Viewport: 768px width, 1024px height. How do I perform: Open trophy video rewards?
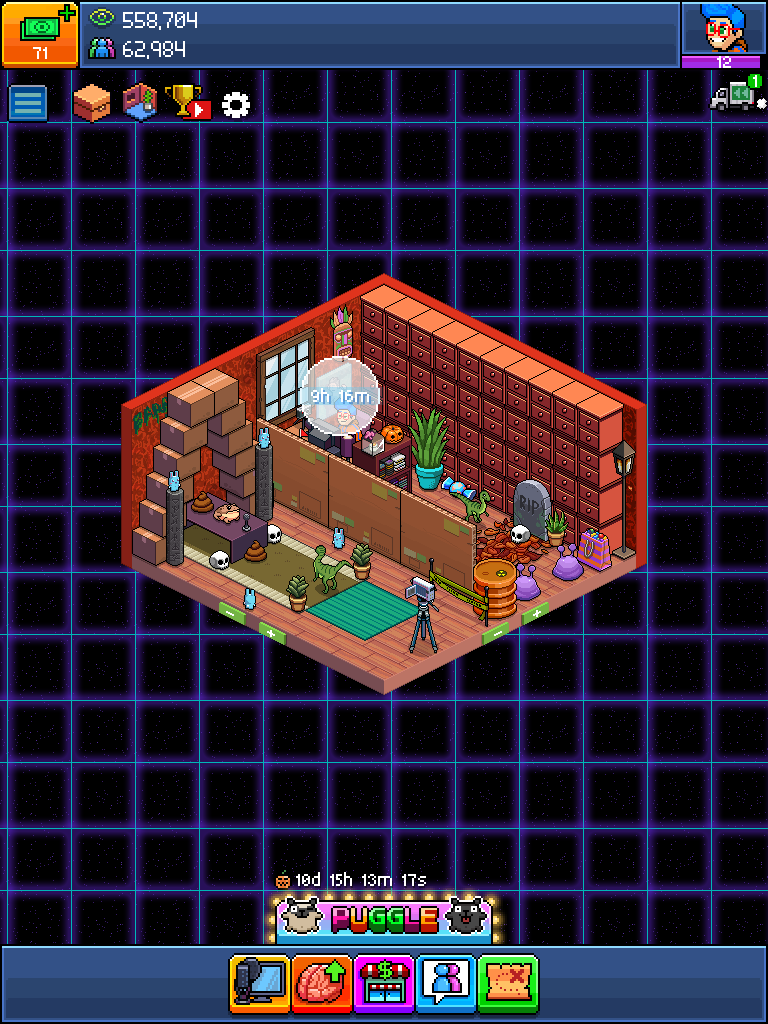[x=188, y=102]
